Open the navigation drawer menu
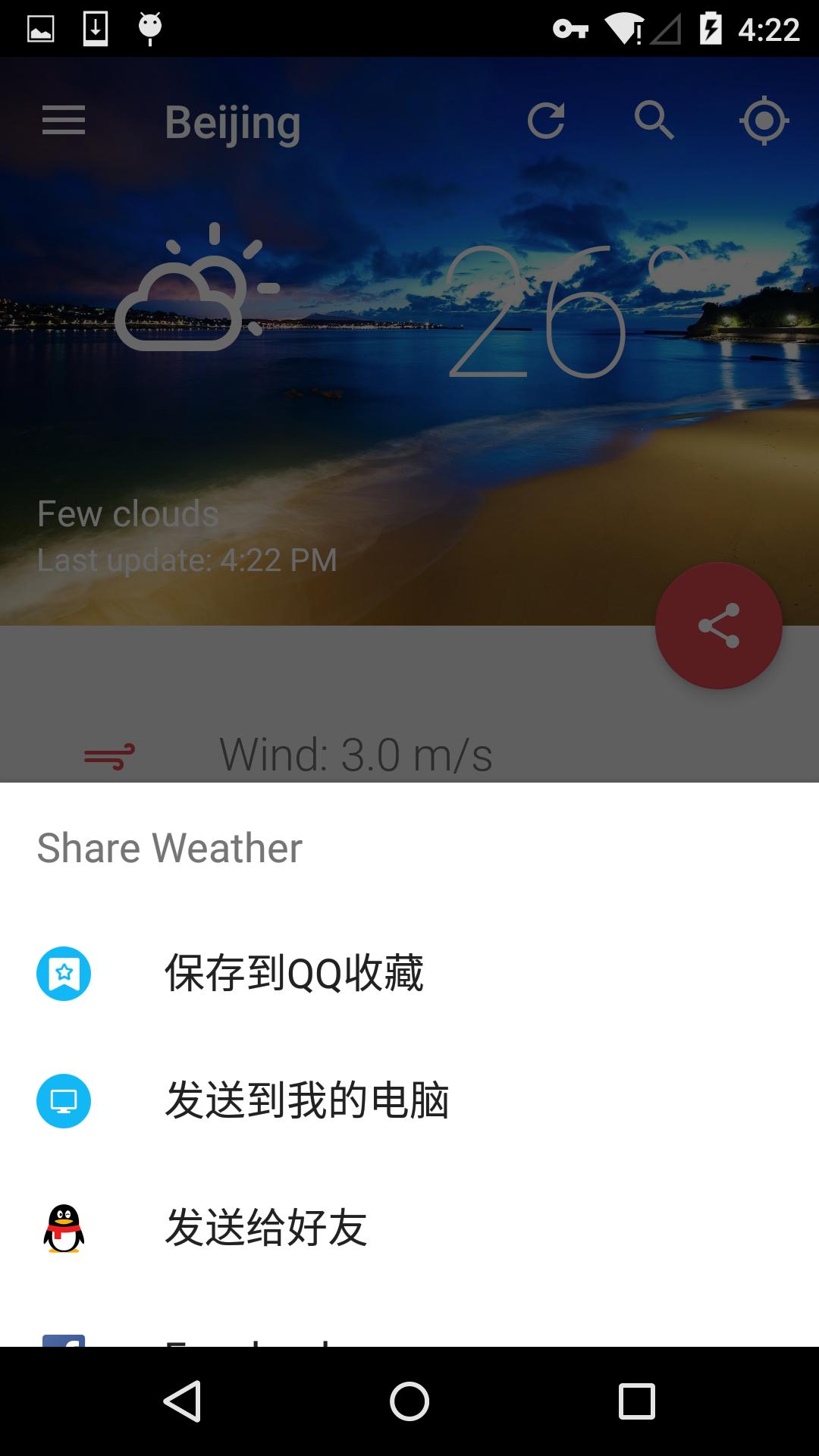Image resolution: width=819 pixels, height=1456 pixels. [x=64, y=120]
